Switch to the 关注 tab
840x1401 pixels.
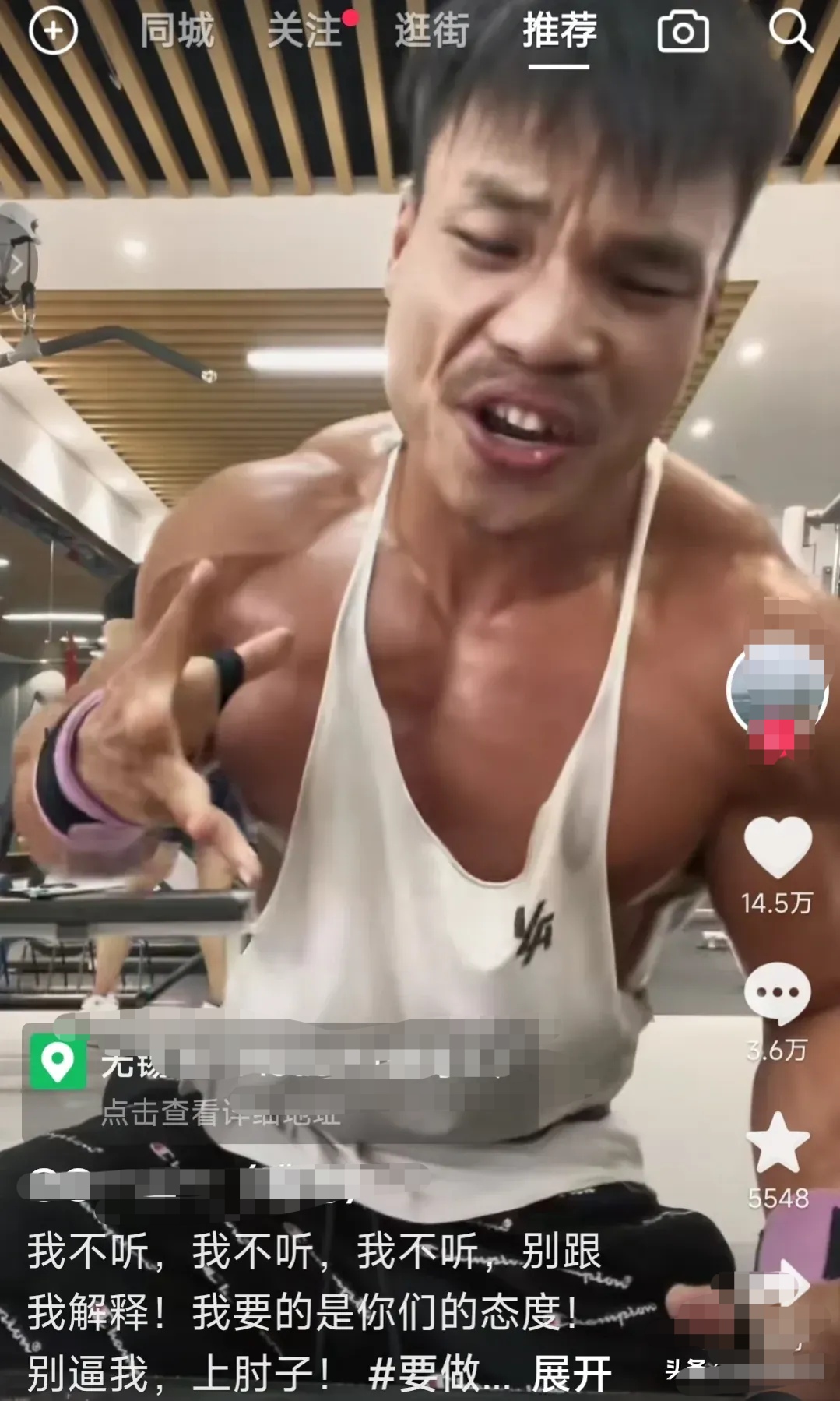[x=304, y=32]
